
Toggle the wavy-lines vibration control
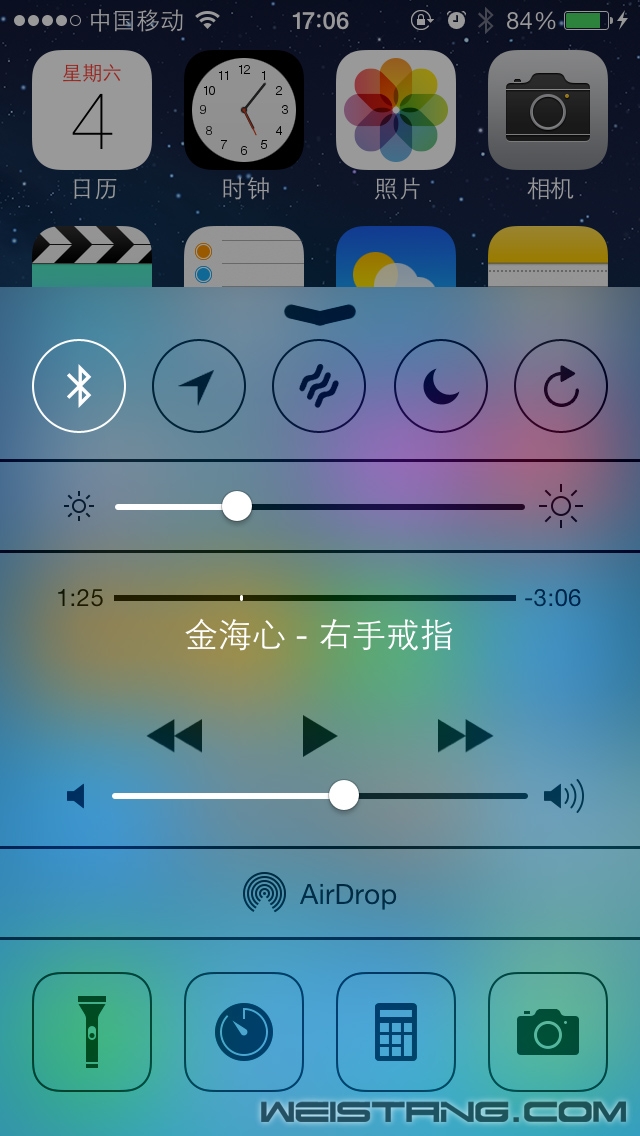[x=319, y=386]
